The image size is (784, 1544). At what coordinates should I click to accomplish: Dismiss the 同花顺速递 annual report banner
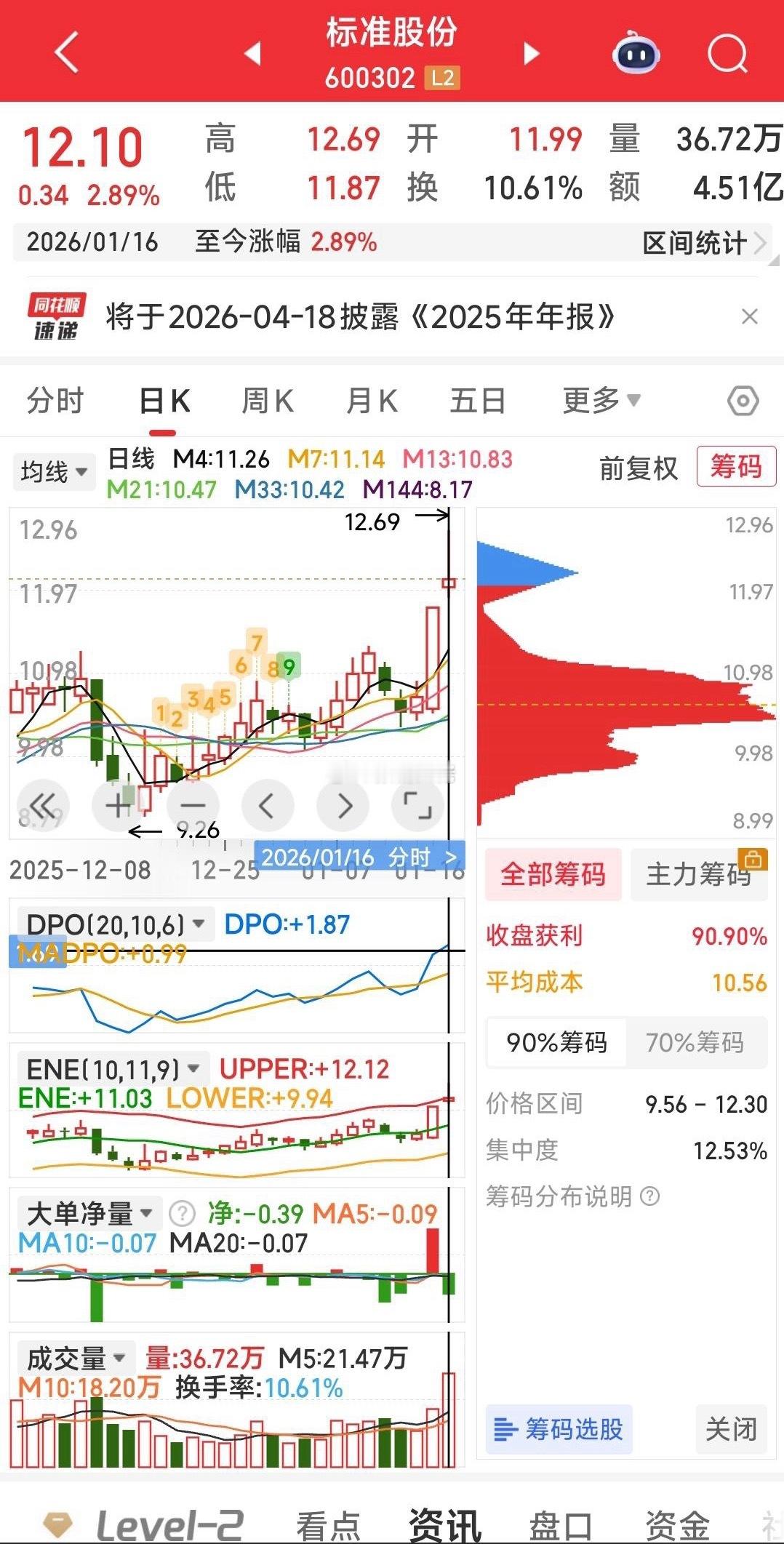[x=749, y=316]
